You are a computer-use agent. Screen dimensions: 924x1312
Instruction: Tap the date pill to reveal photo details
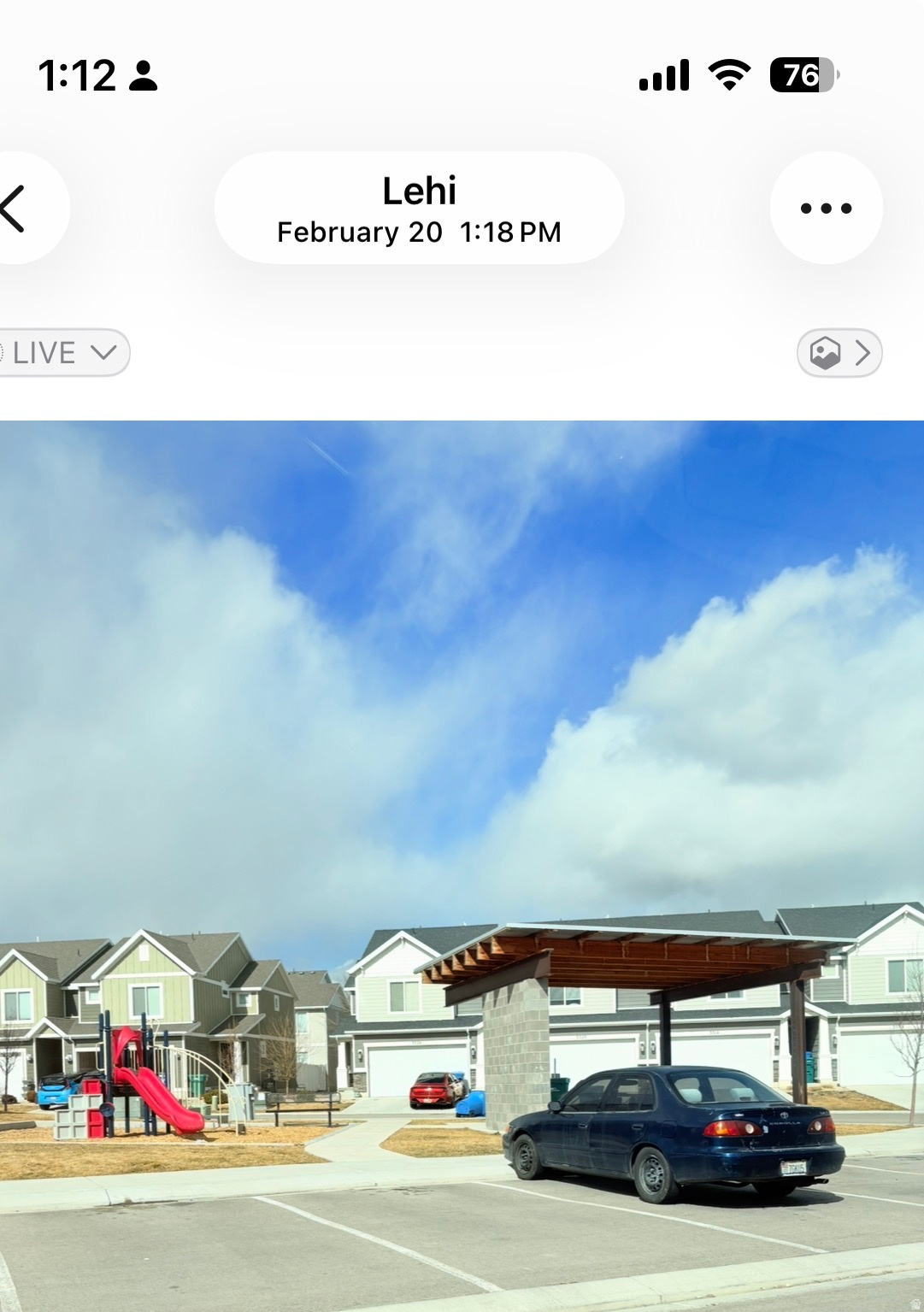[419, 207]
